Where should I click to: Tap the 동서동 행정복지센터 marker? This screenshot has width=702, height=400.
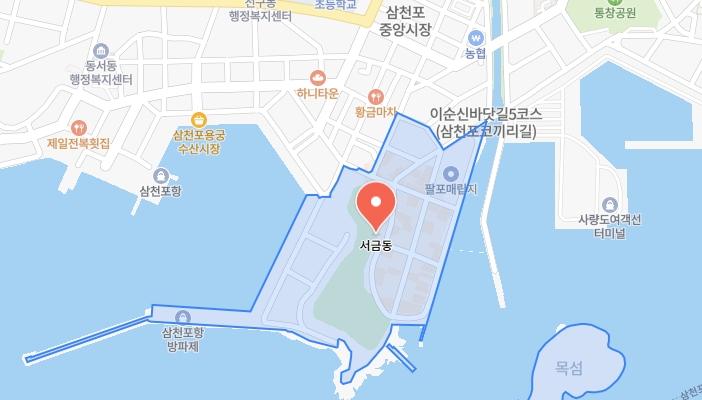pos(100,51)
